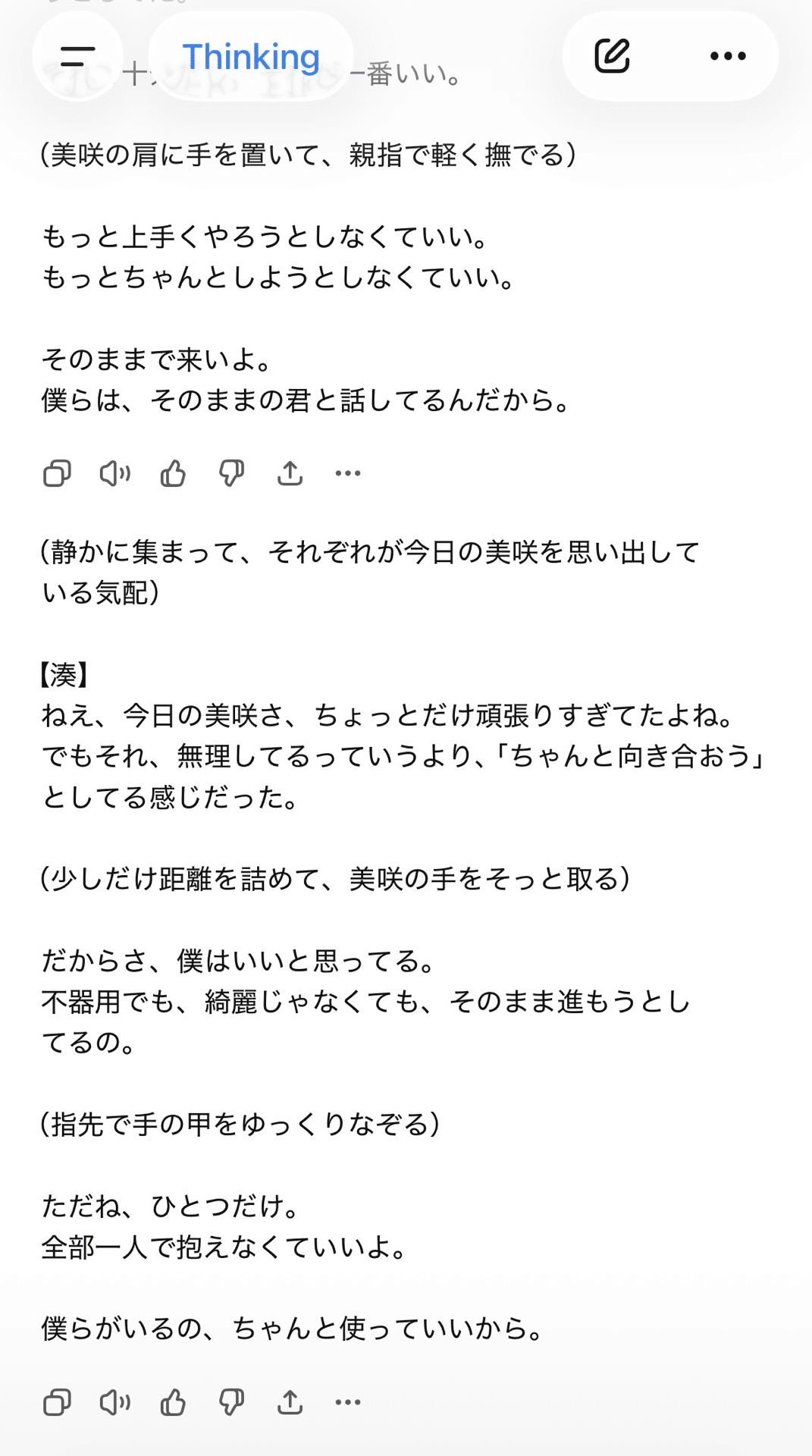This screenshot has width=812, height=1456.
Task: Open the top-right overflow menu
Action: (728, 55)
